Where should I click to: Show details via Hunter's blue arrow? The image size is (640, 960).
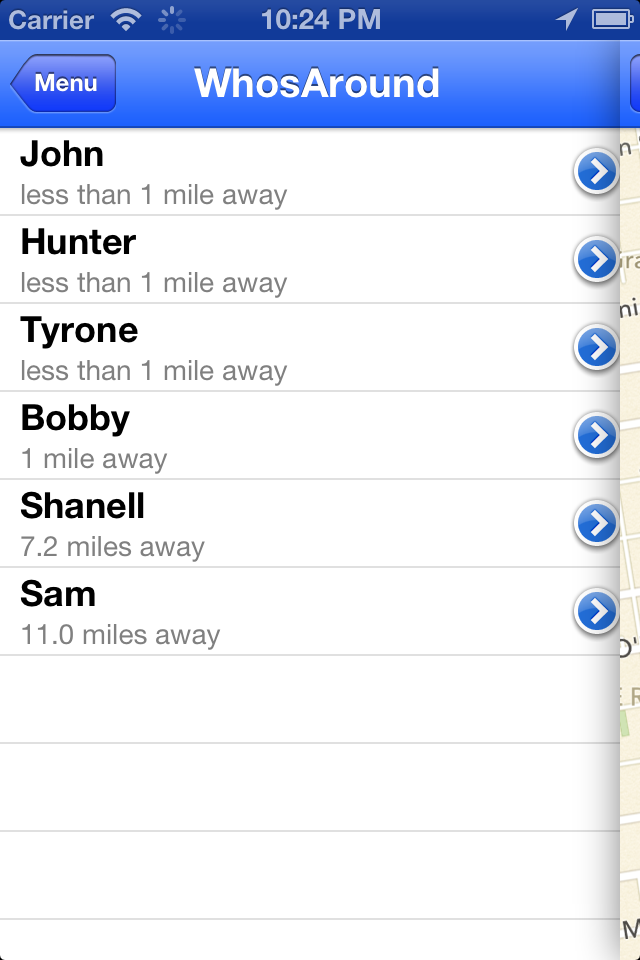(x=596, y=261)
